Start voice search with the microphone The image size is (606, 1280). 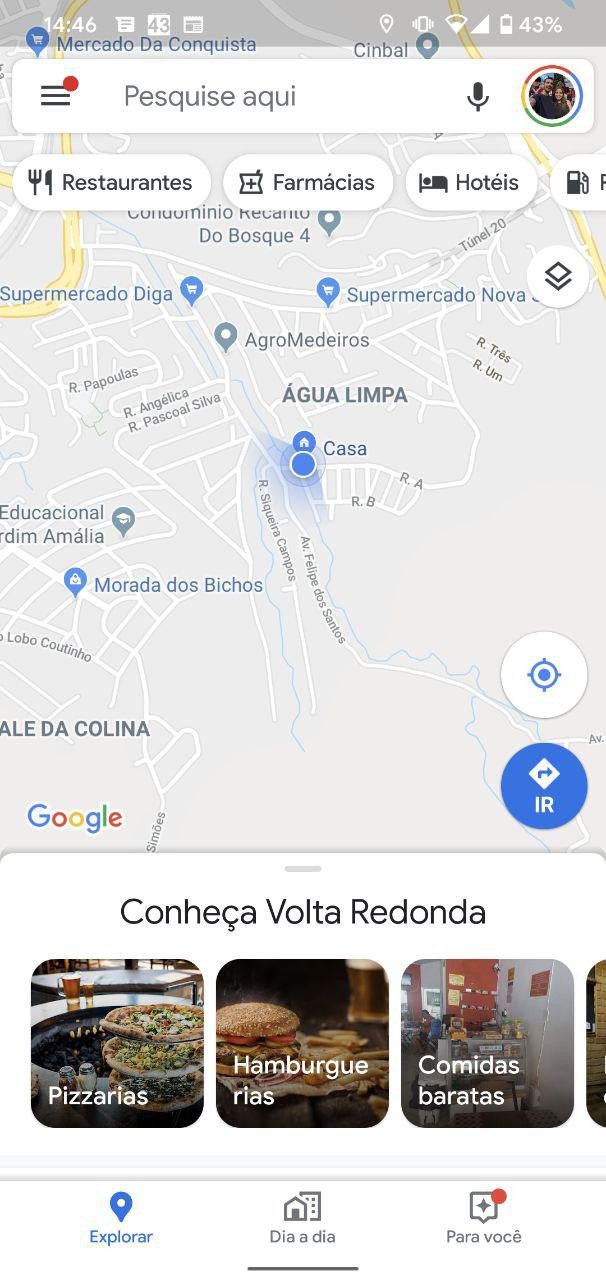478,96
